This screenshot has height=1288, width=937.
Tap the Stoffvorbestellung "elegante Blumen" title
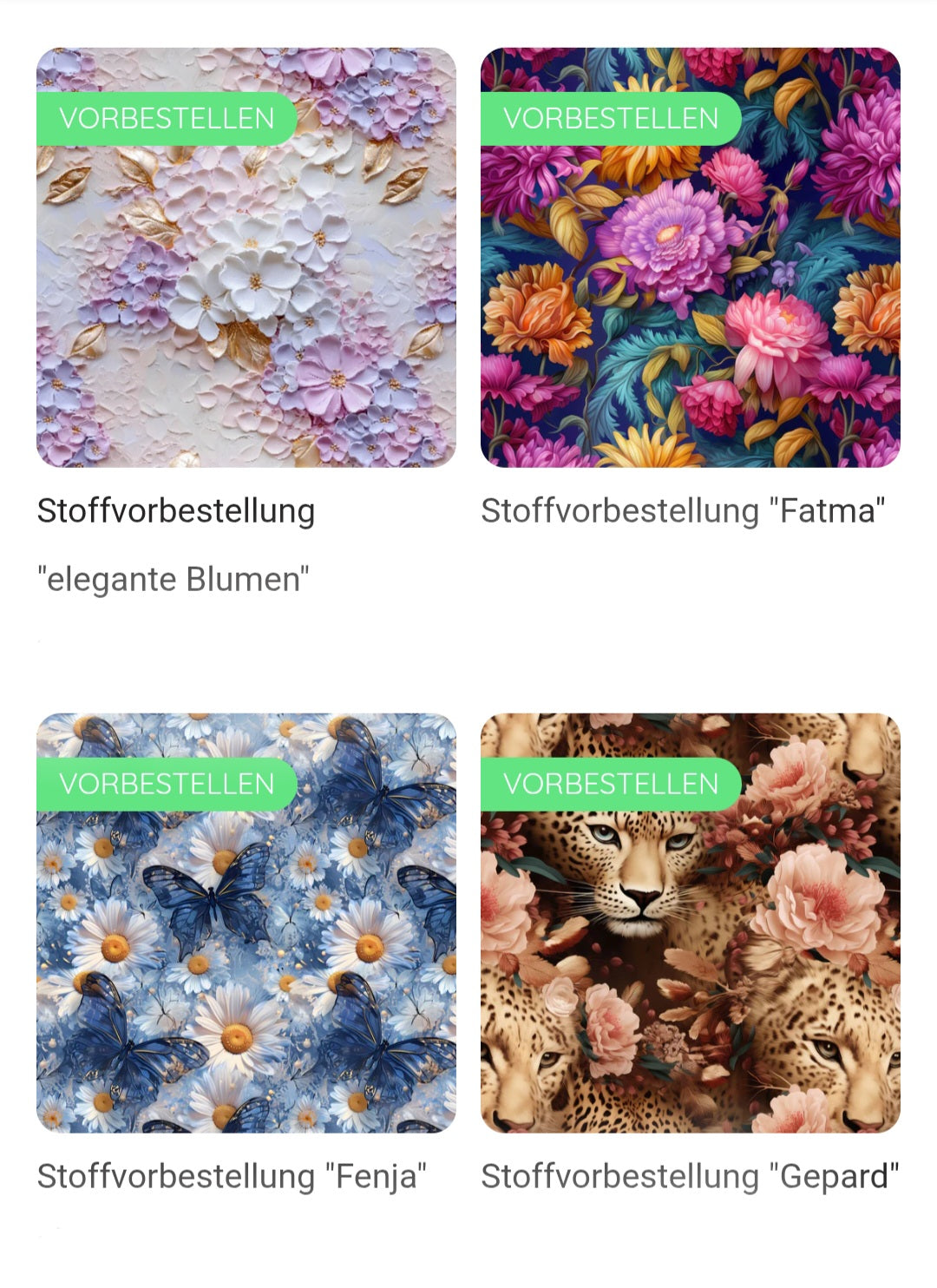pos(175,545)
